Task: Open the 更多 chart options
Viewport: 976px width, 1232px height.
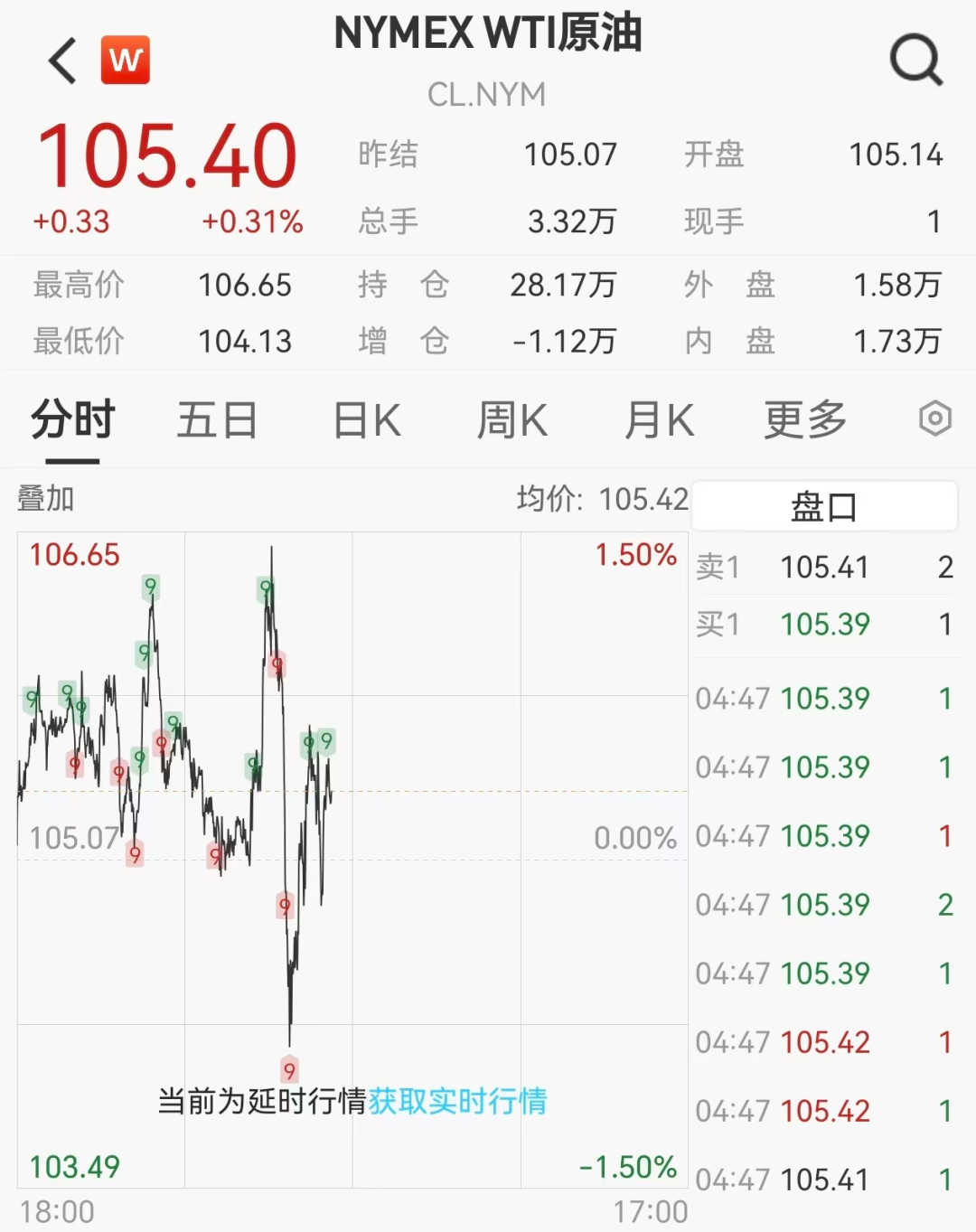Action: pyautogui.click(x=805, y=420)
